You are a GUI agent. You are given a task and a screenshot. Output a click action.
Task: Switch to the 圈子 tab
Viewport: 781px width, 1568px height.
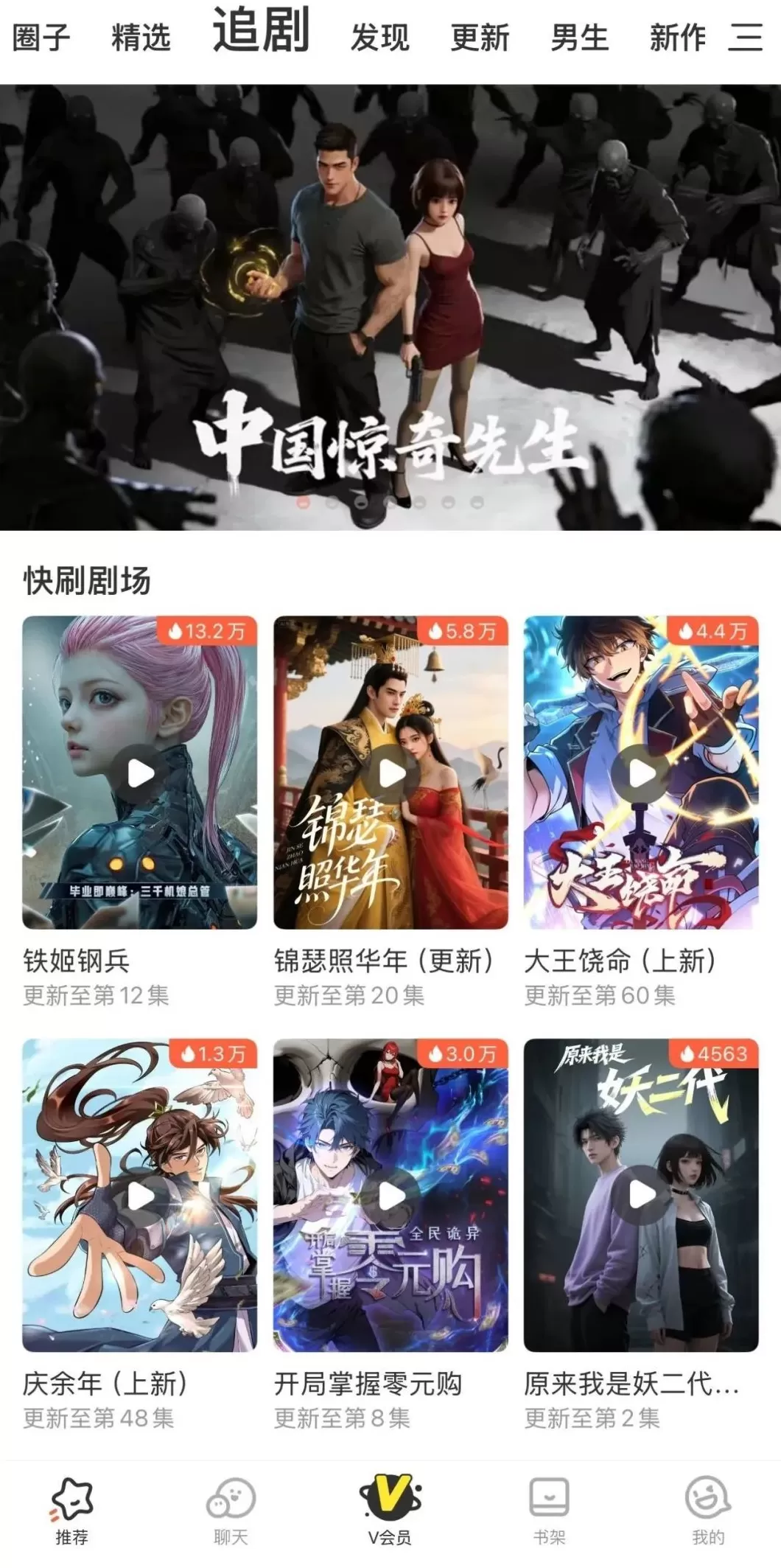pos(41,38)
